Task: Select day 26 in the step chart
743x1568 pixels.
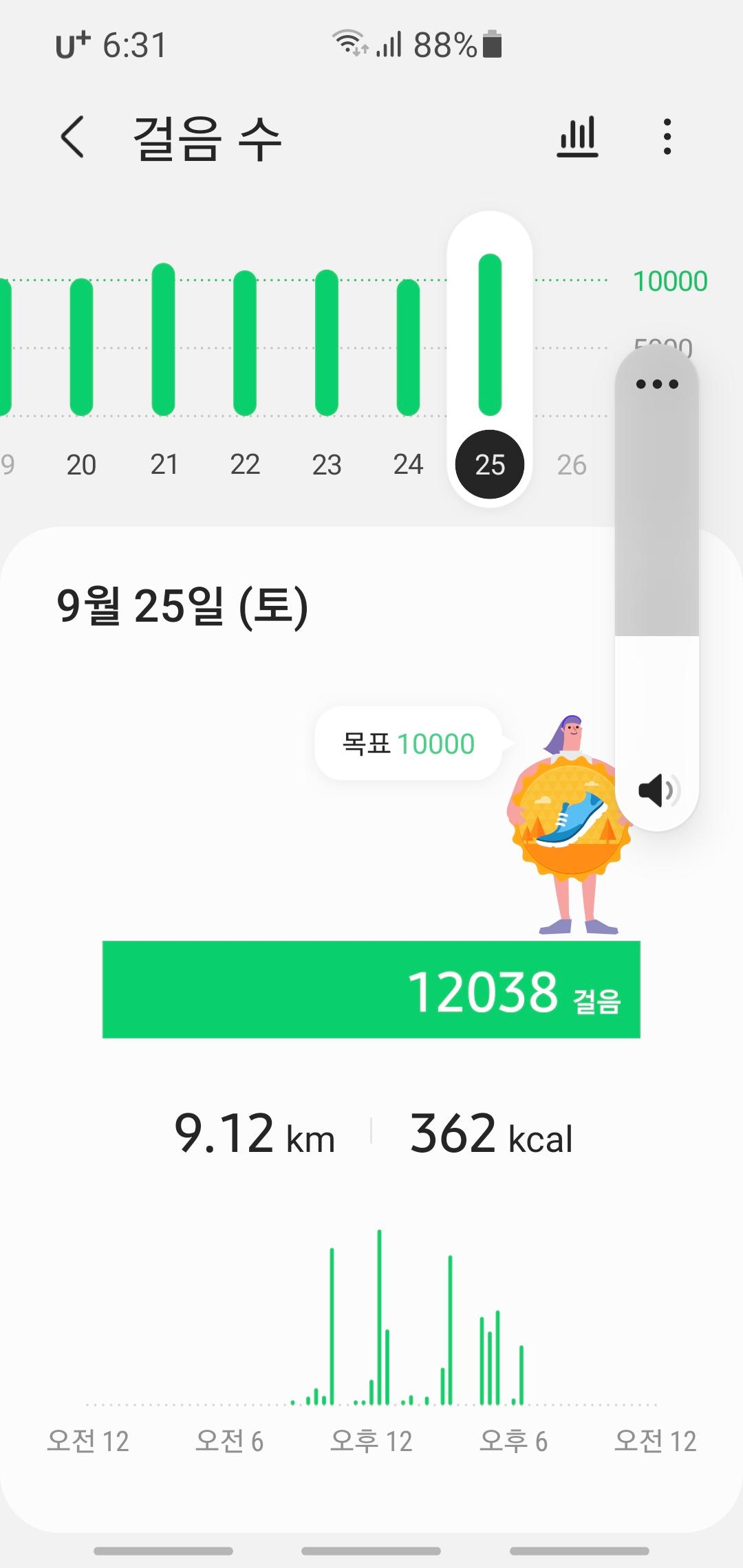Action: tap(572, 464)
